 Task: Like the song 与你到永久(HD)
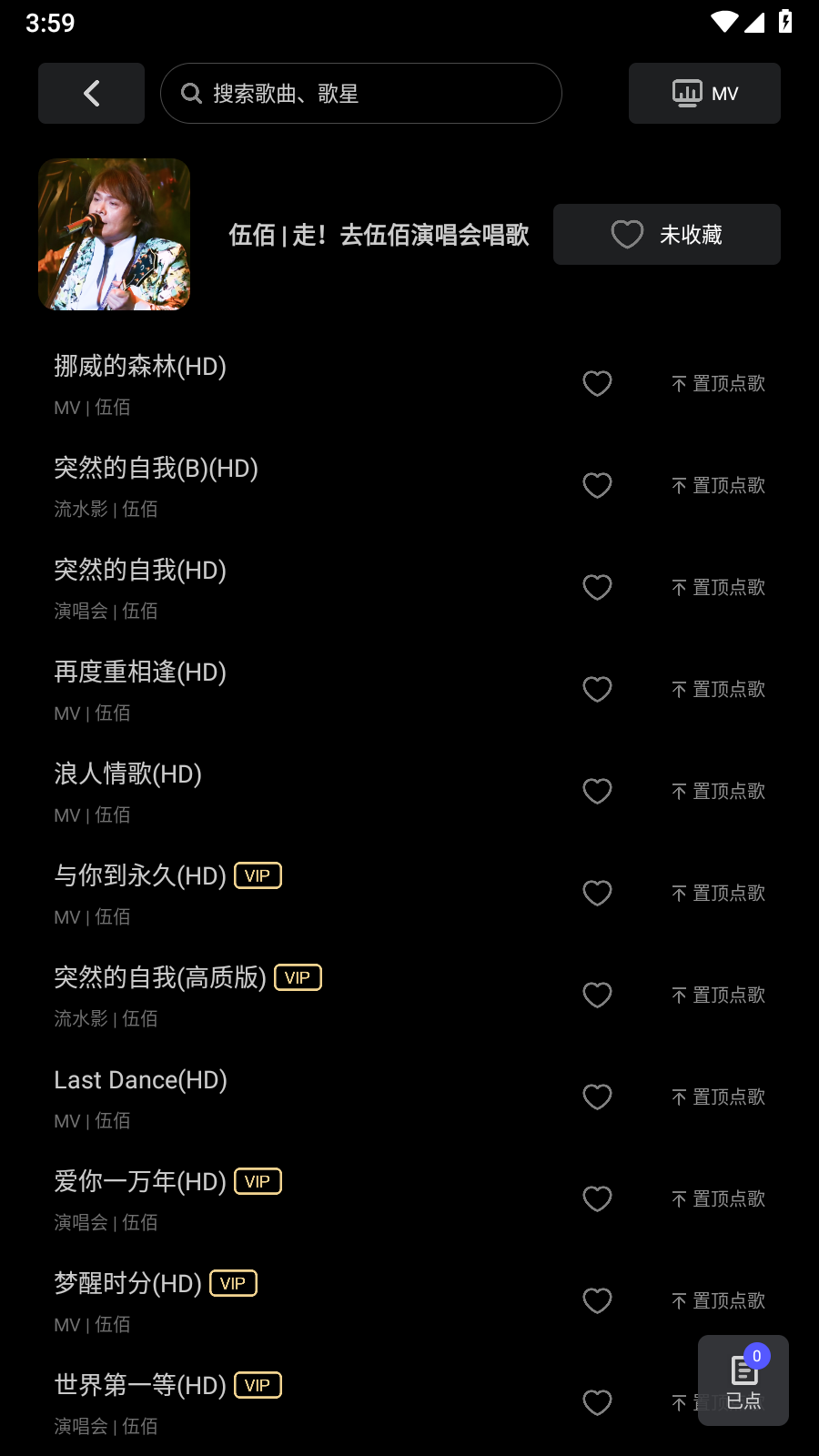(x=597, y=894)
